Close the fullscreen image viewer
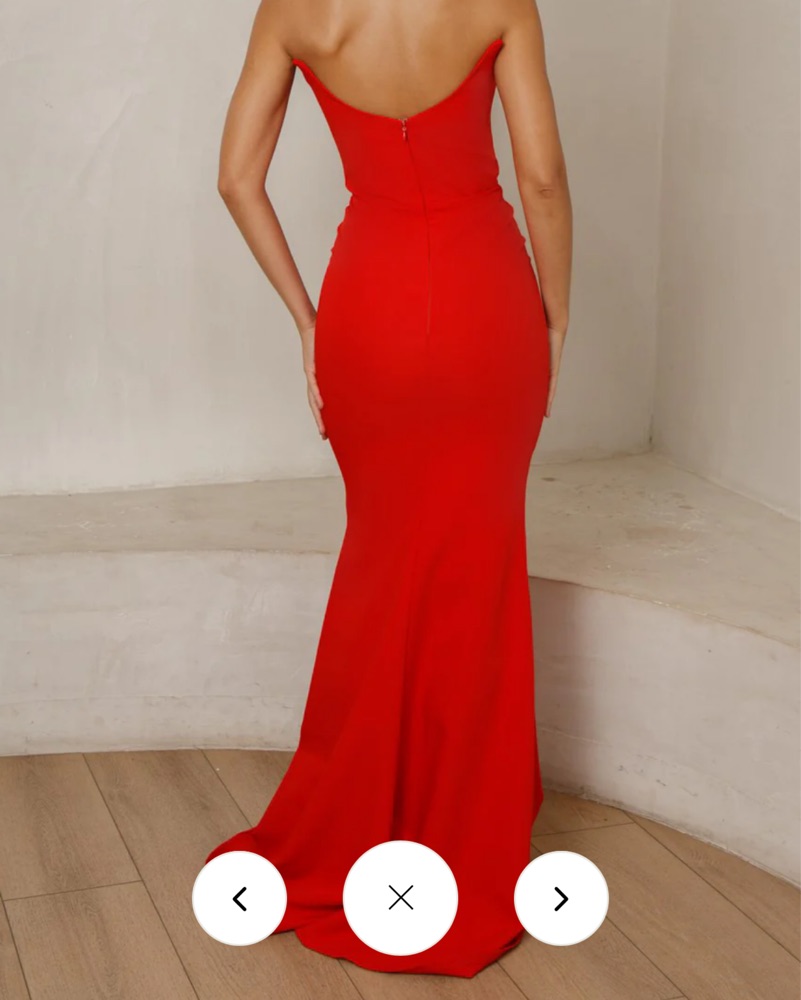801x1000 pixels. click(400, 898)
